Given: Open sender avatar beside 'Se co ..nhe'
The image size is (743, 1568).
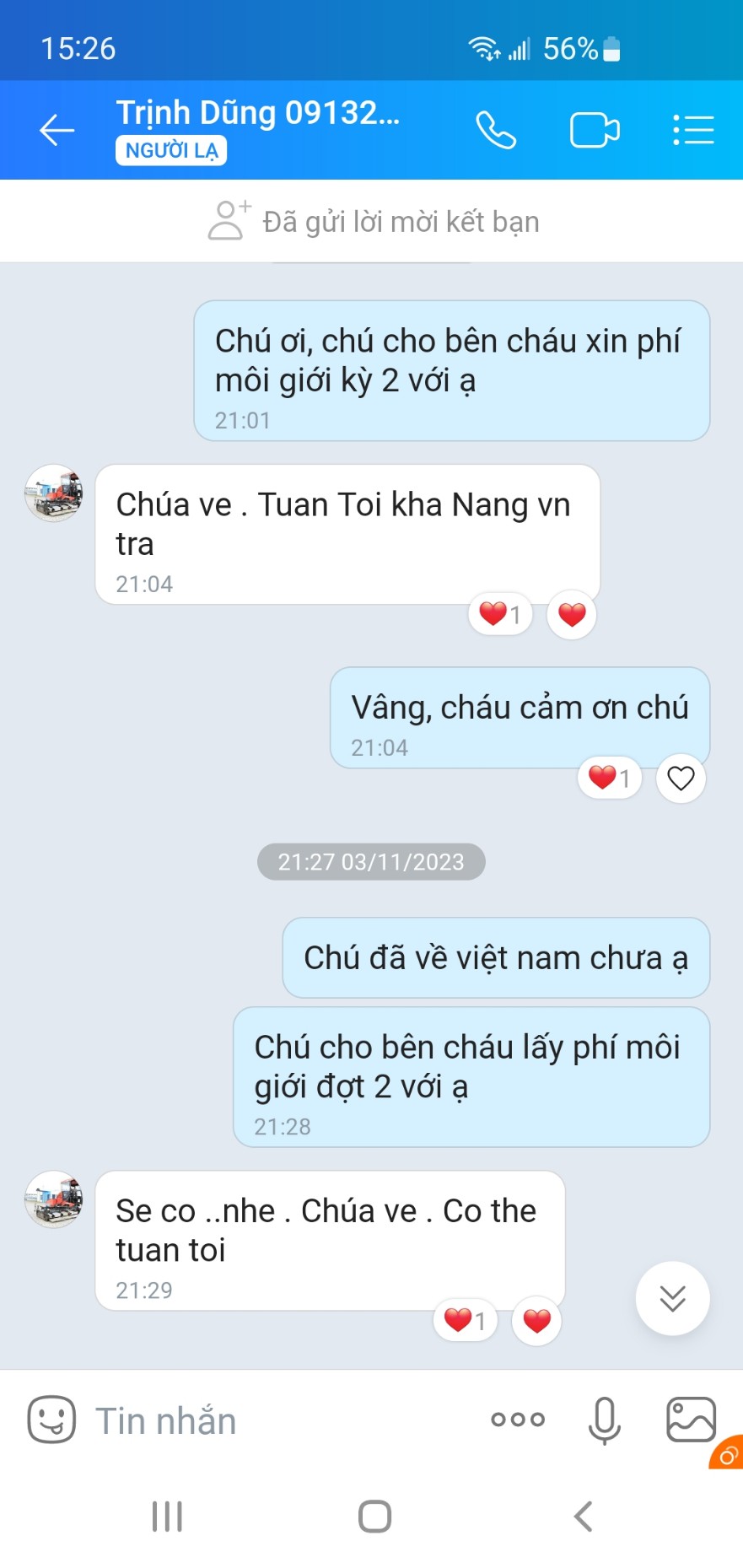Looking at the screenshot, I should click(x=54, y=1199).
